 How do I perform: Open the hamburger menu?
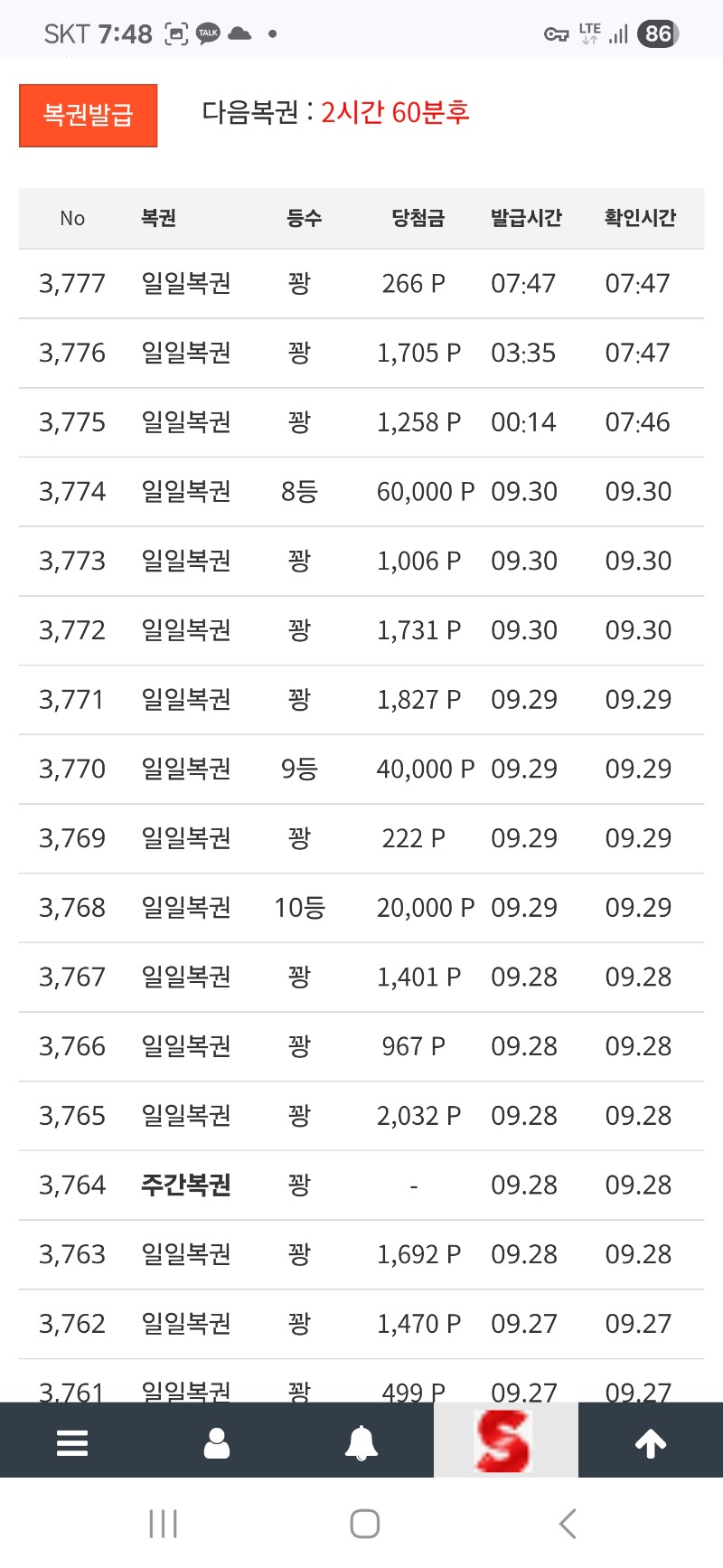(x=72, y=1442)
